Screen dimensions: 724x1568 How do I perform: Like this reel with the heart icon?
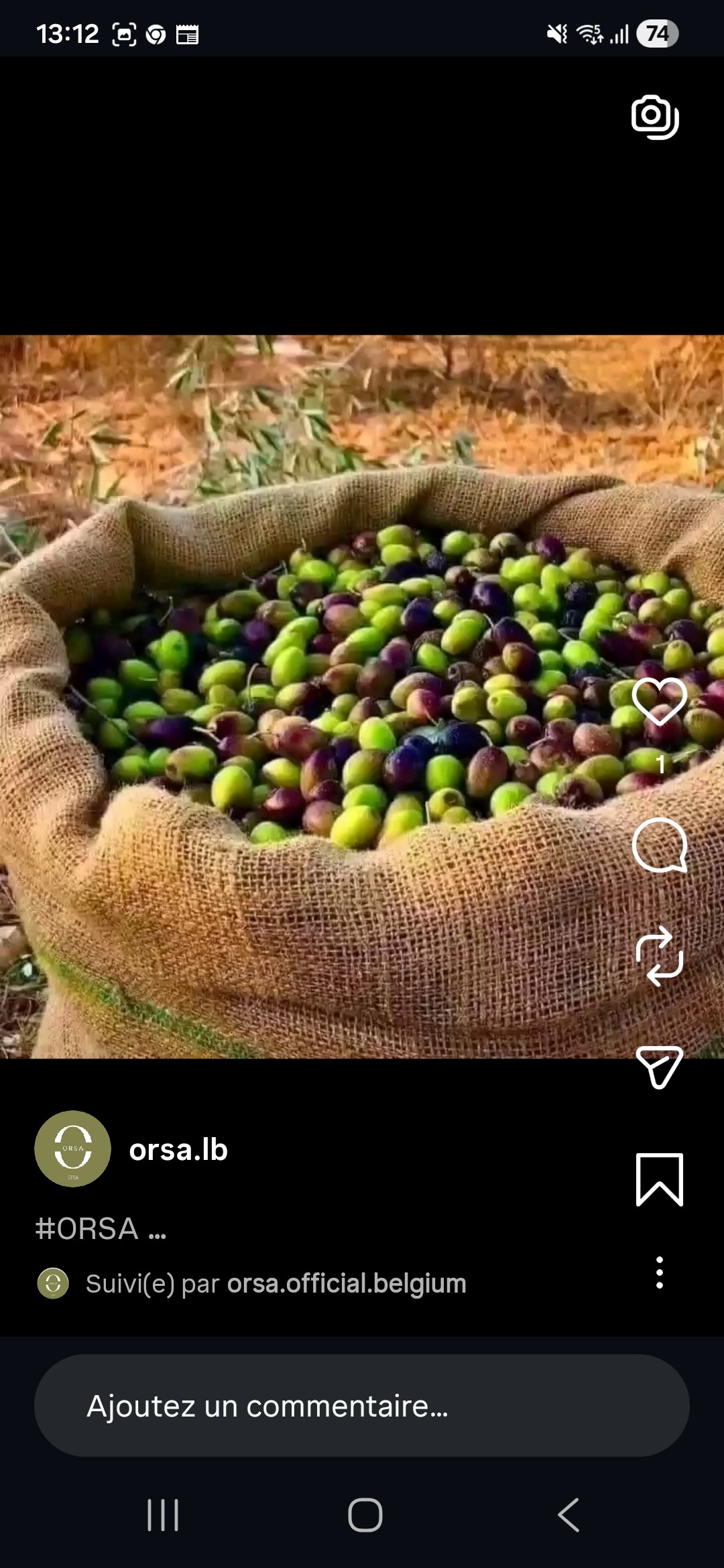click(660, 701)
